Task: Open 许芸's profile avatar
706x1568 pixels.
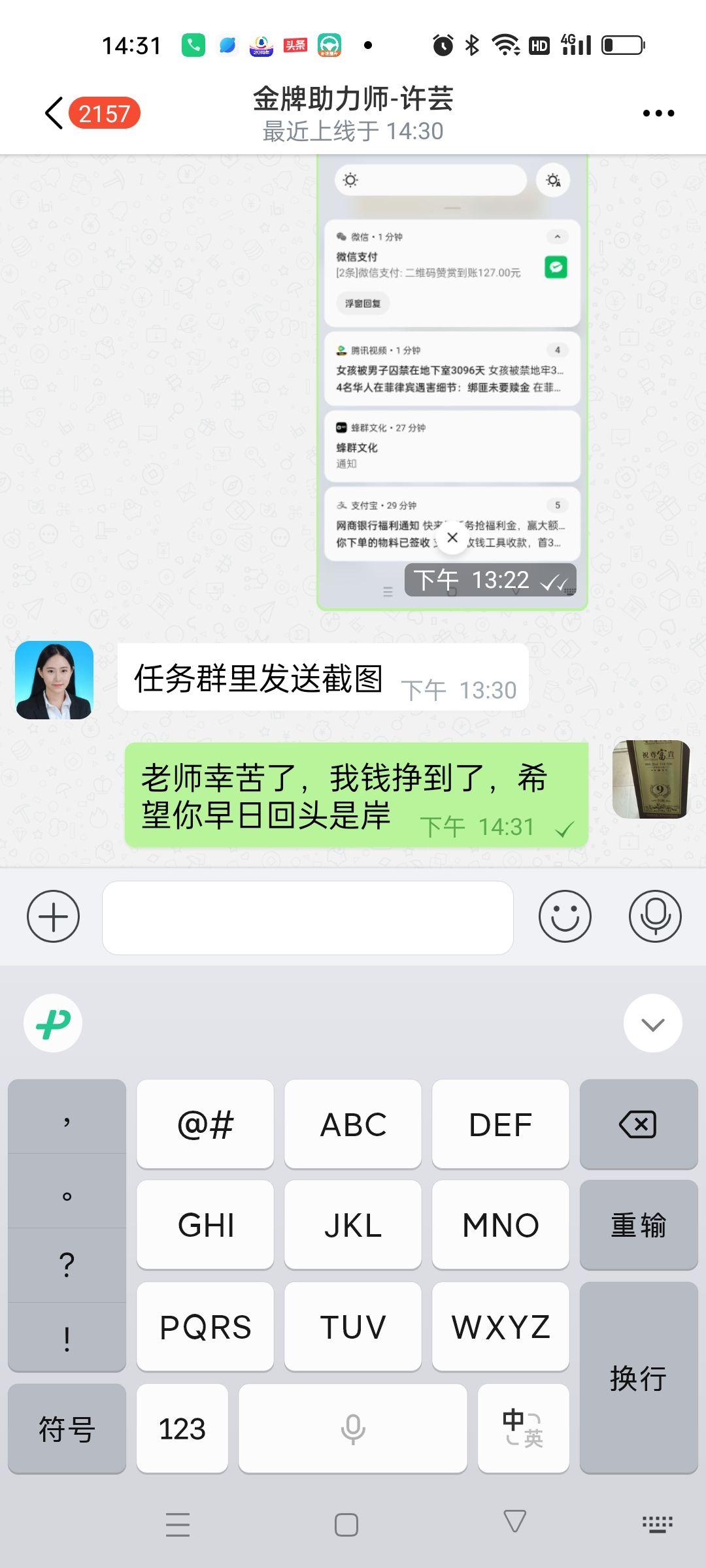Action: click(54, 680)
